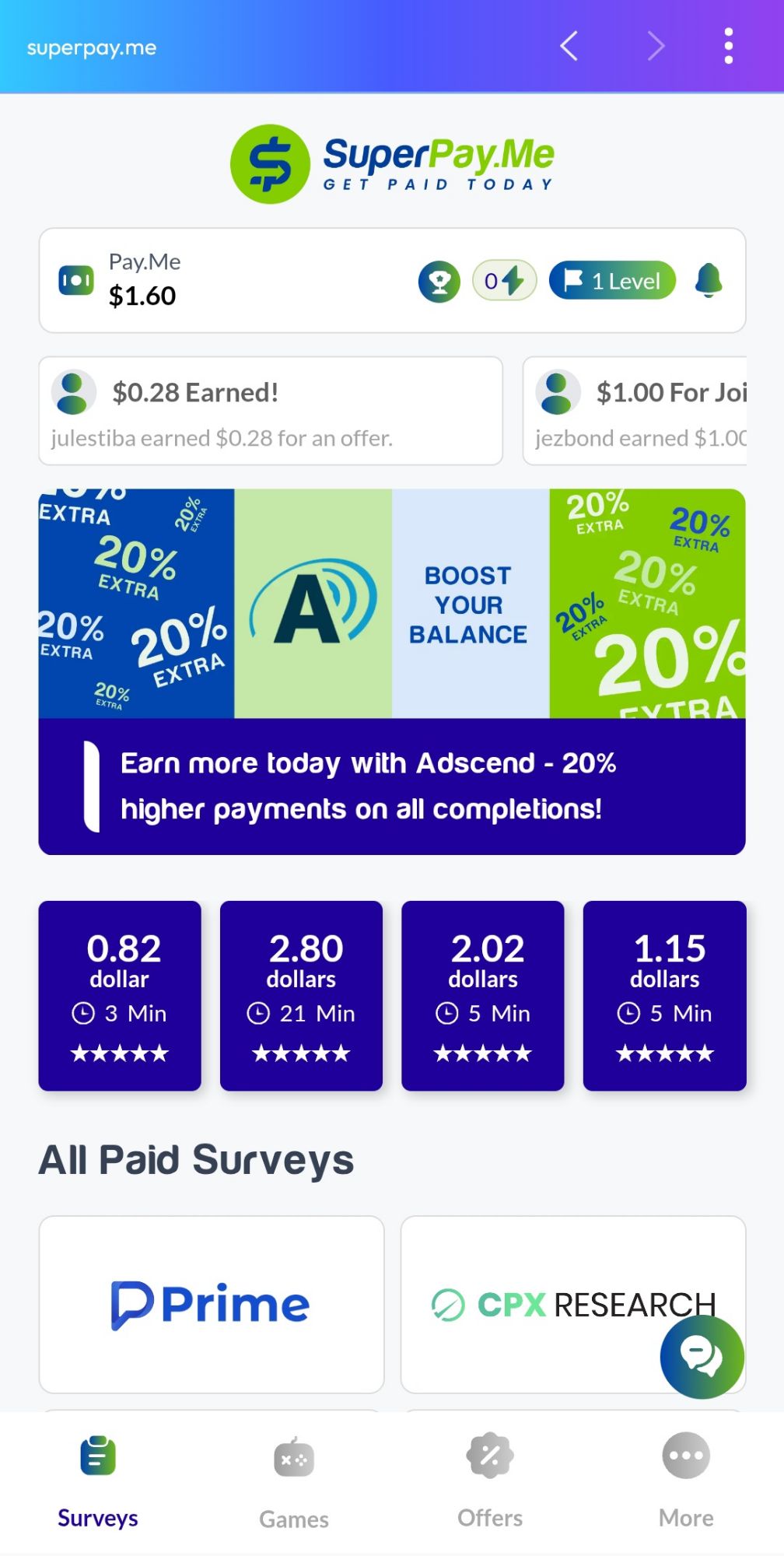Open the 1 Level badge
Viewport: 784px width, 1556px height.
(611, 281)
